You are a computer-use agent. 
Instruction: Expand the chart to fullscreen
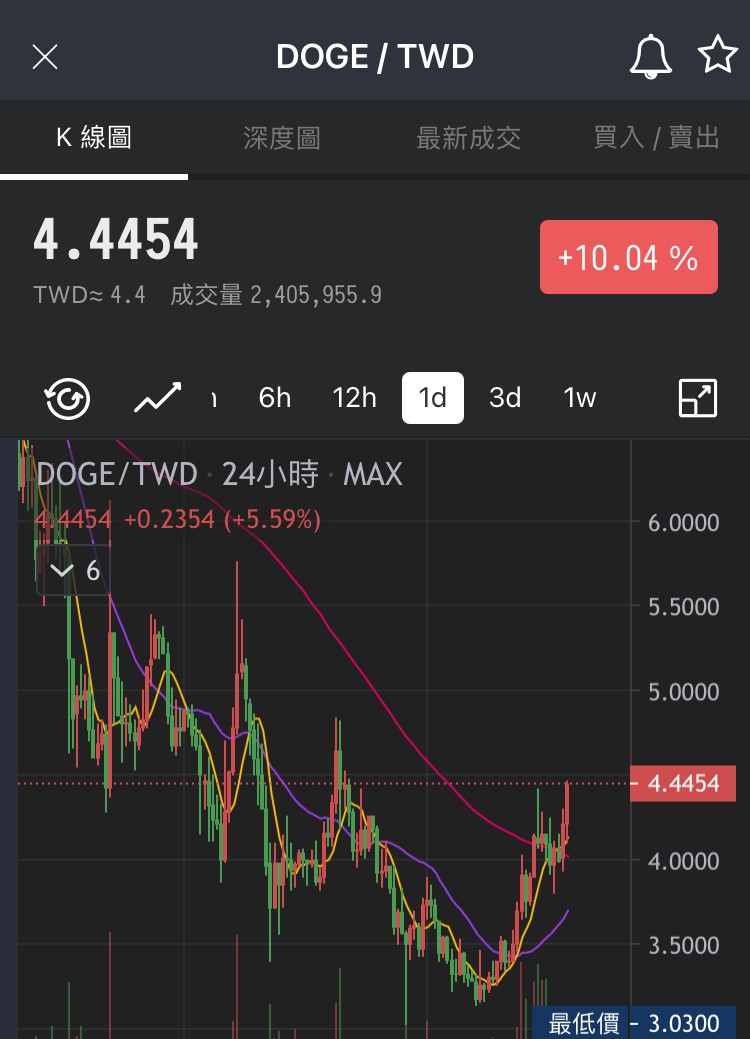[698, 398]
